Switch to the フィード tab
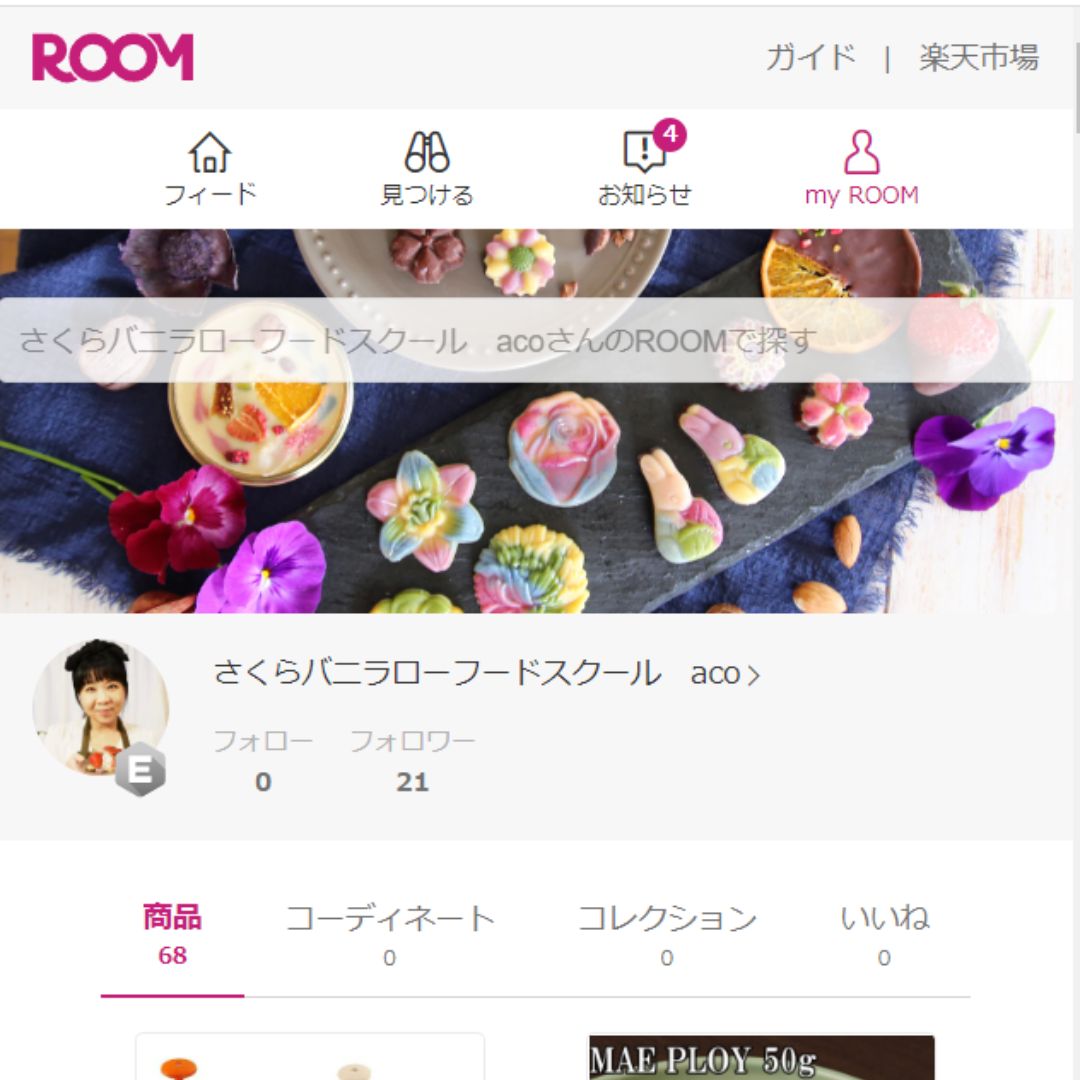This screenshot has width=1080, height=1080. pyautogui.click(x=210, y=169)
